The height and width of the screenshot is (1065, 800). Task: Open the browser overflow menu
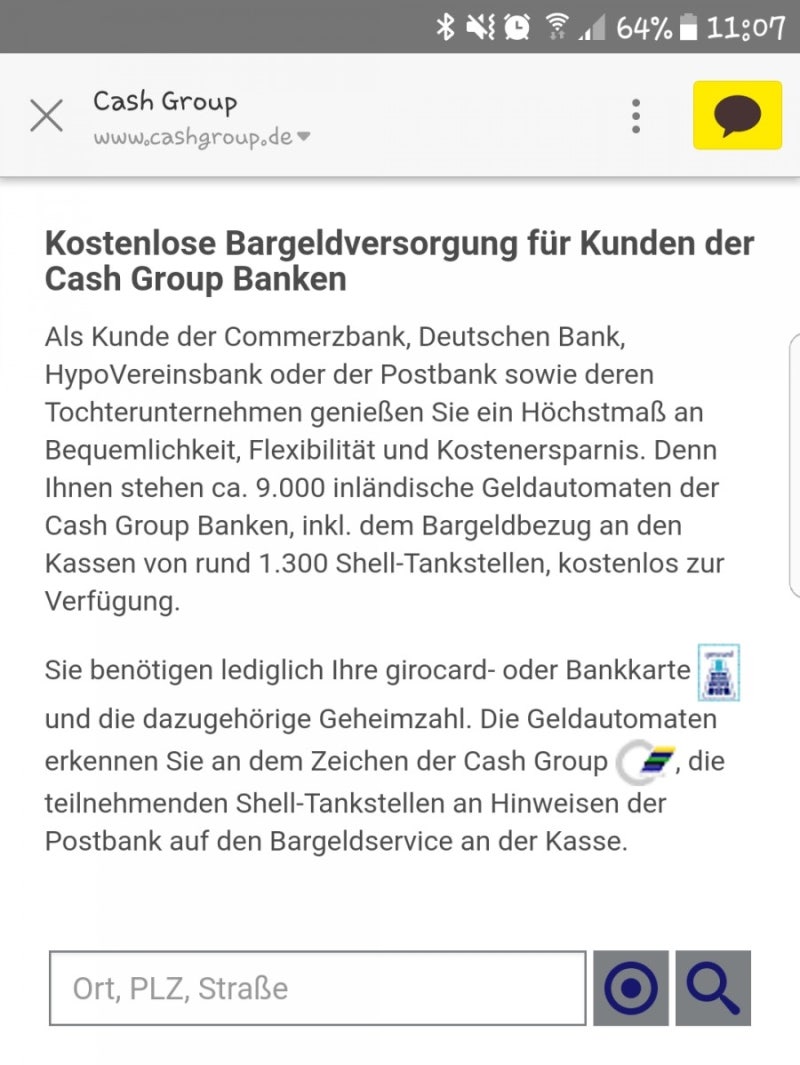coord(636,116)
